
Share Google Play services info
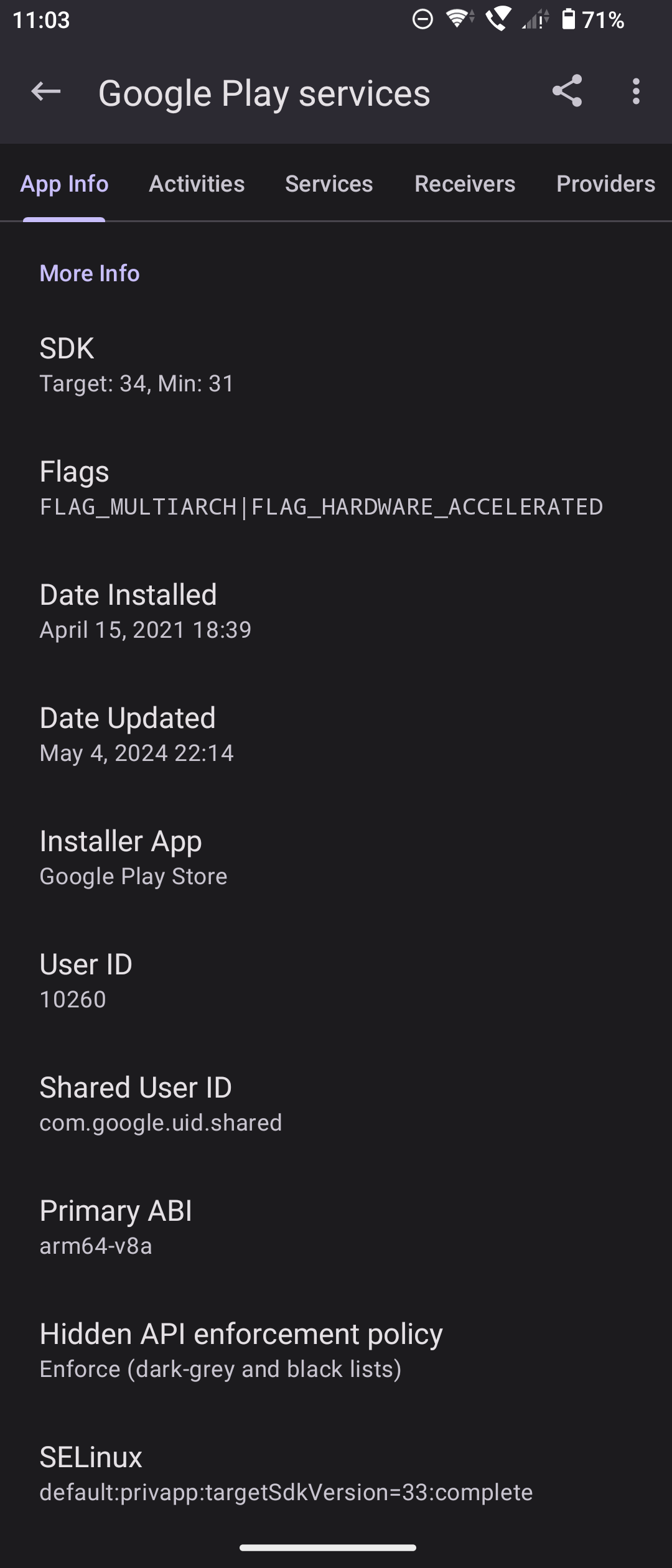point(567,91)
